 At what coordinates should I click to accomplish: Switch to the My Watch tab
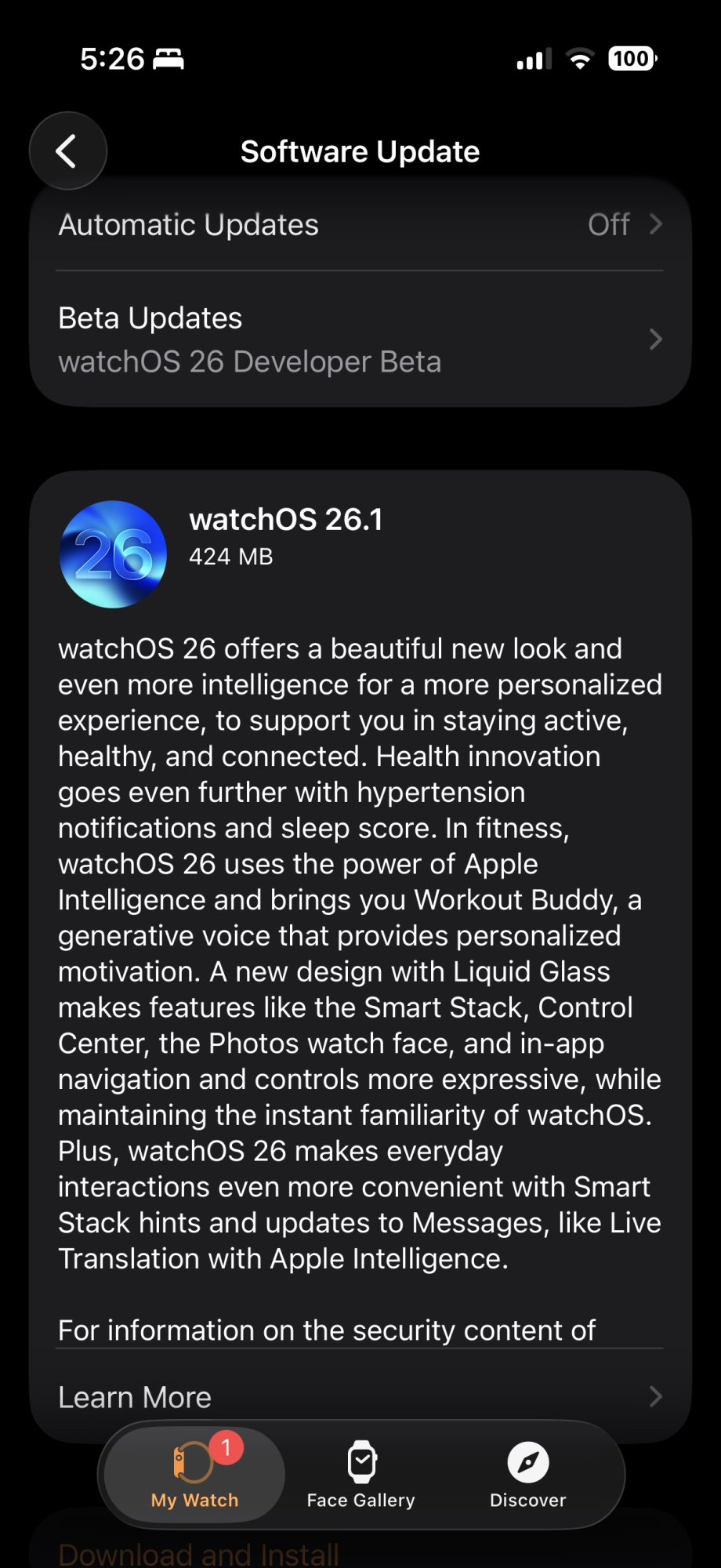(x=194, y=1474)
